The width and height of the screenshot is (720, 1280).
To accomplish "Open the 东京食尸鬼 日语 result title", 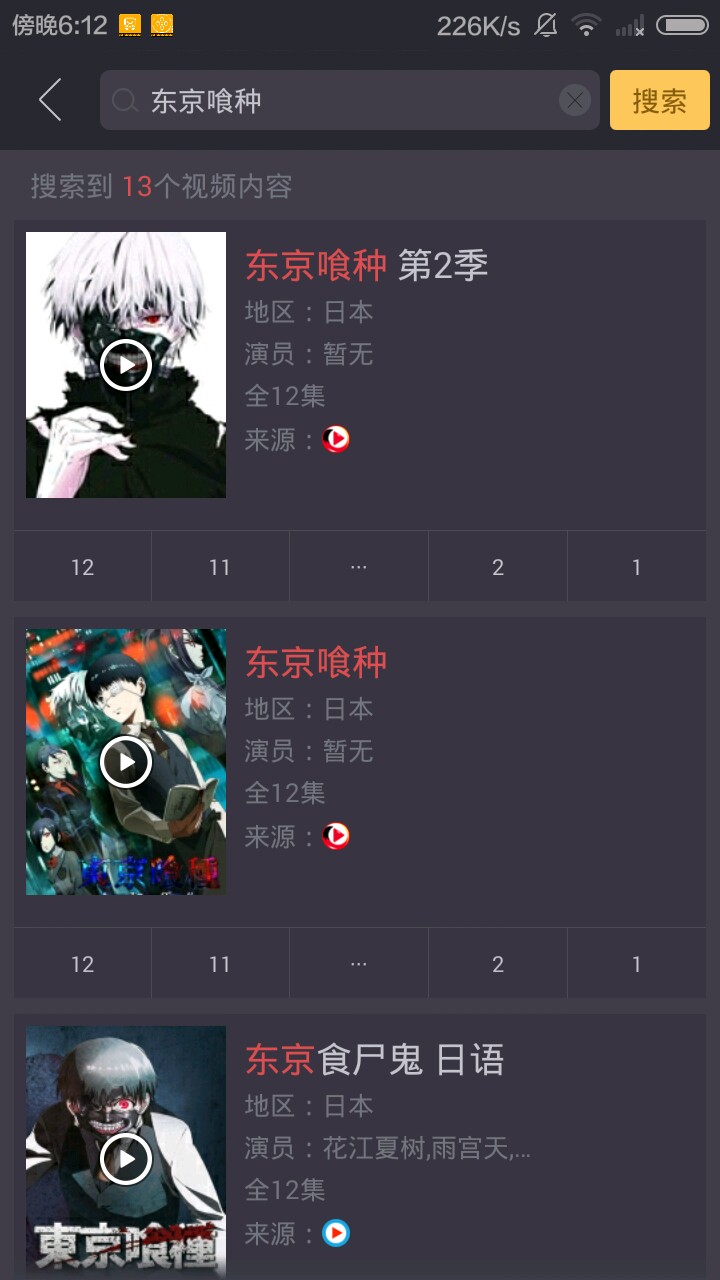I will (x=375, y=1060).
